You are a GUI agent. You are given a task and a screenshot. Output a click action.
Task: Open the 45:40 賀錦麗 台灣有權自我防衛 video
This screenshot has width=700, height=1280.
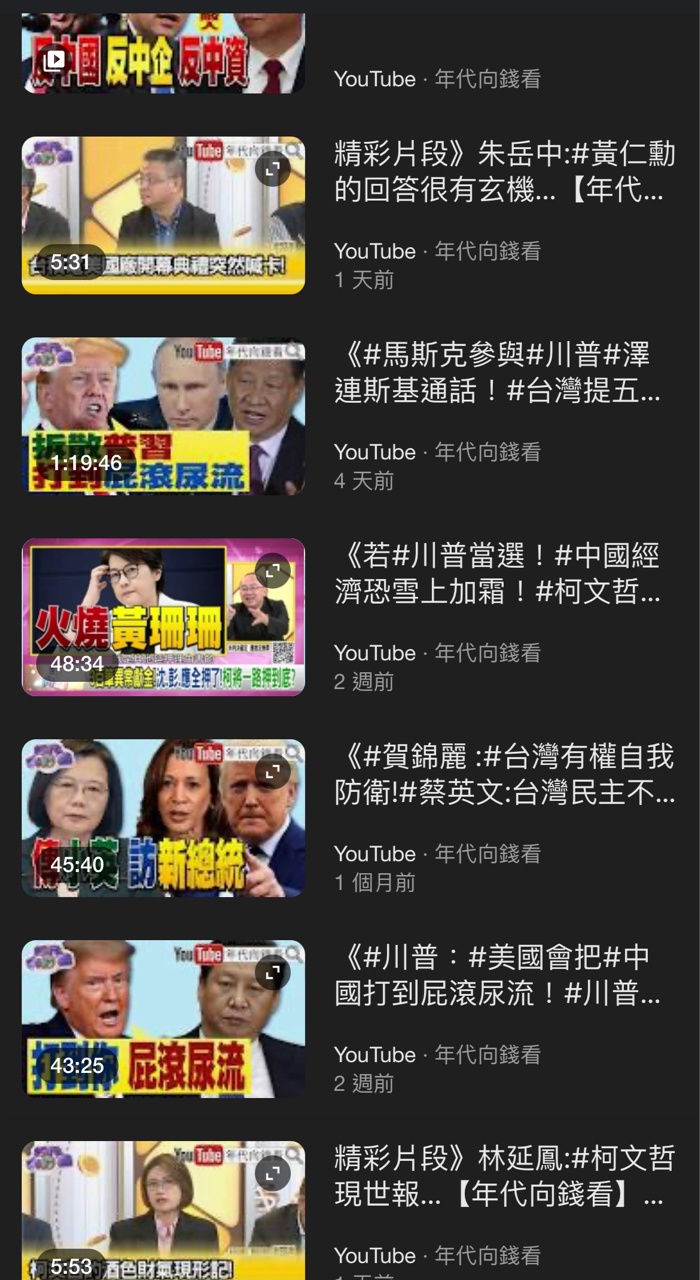[163, 818]
